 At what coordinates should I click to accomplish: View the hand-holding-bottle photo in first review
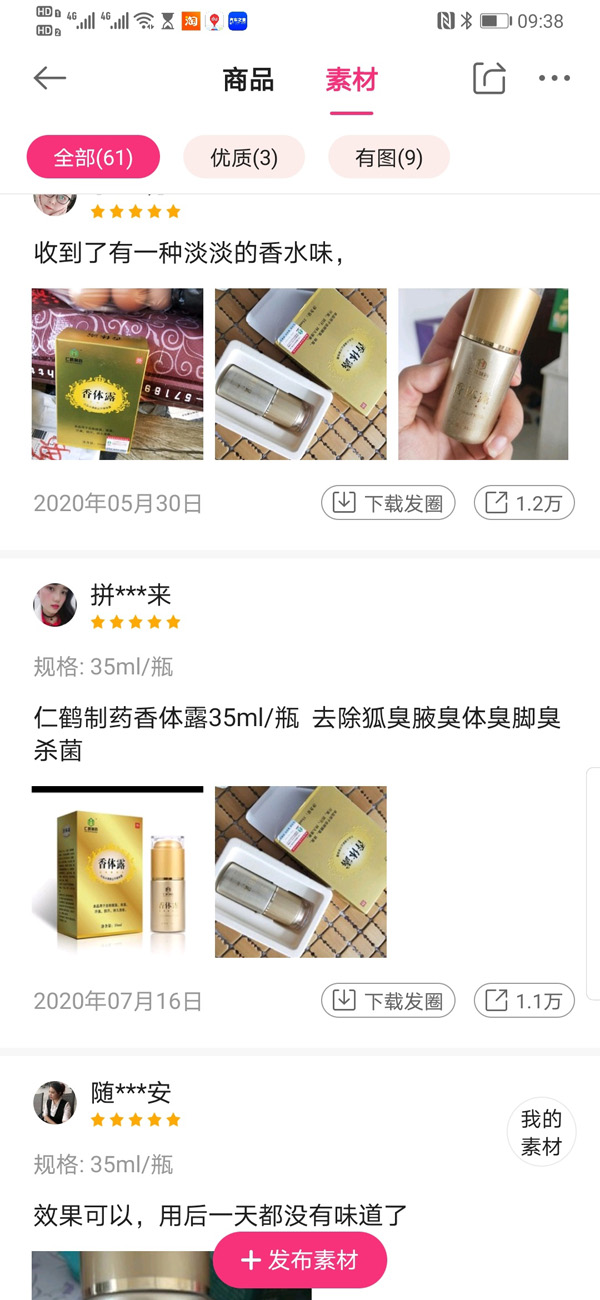(x=483, y=374)
